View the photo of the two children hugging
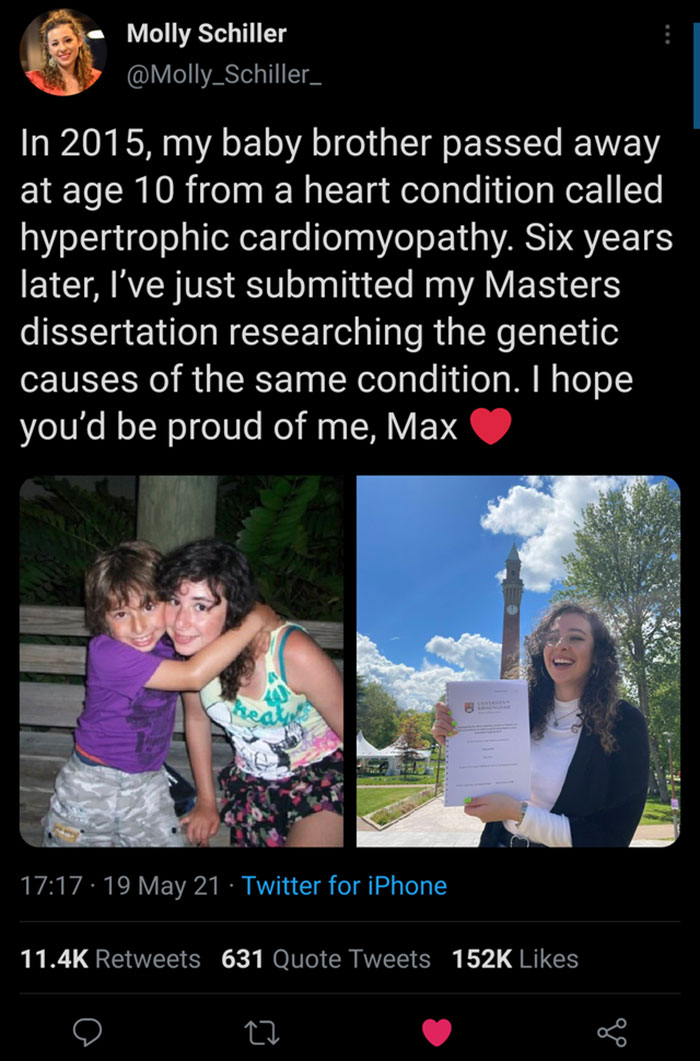The image size is (700, 1061). click(x=181, y=661)
